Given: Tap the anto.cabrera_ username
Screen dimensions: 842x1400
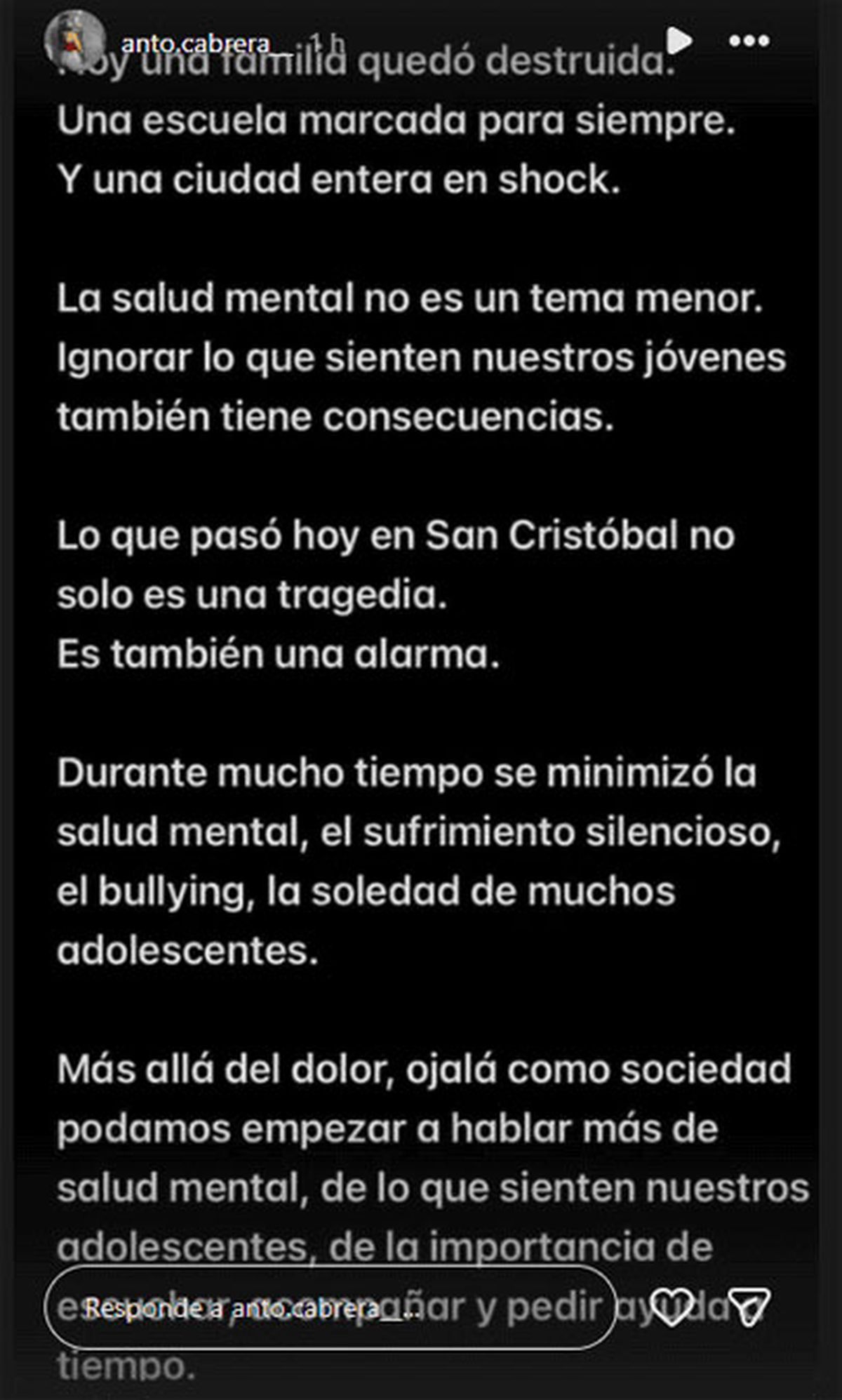Looking at the screenshot, I should point(196,44).
